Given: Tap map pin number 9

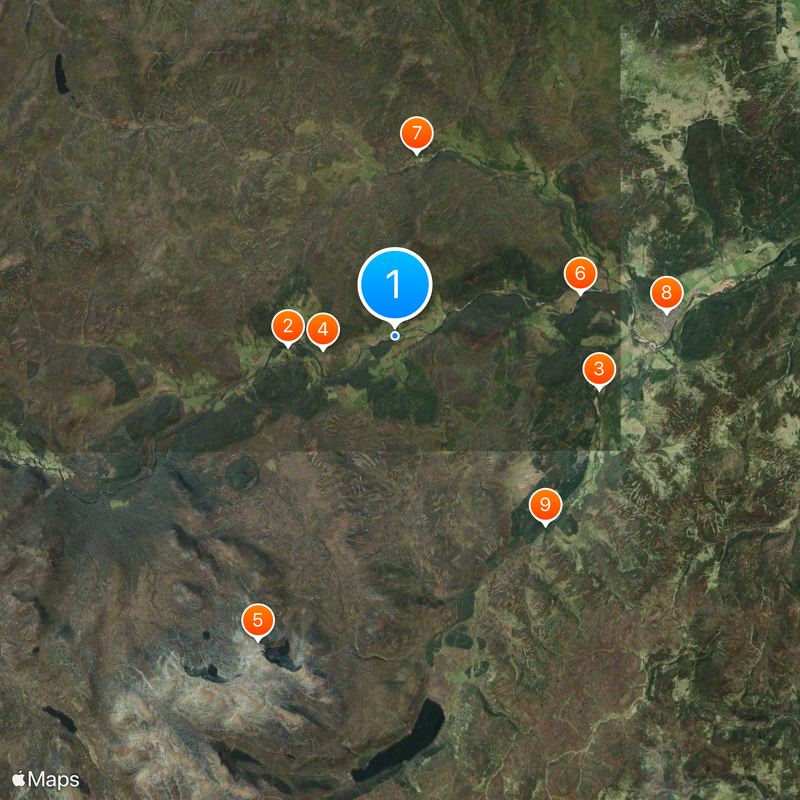Looking at the screenshot, I should [x=545, y=504].
